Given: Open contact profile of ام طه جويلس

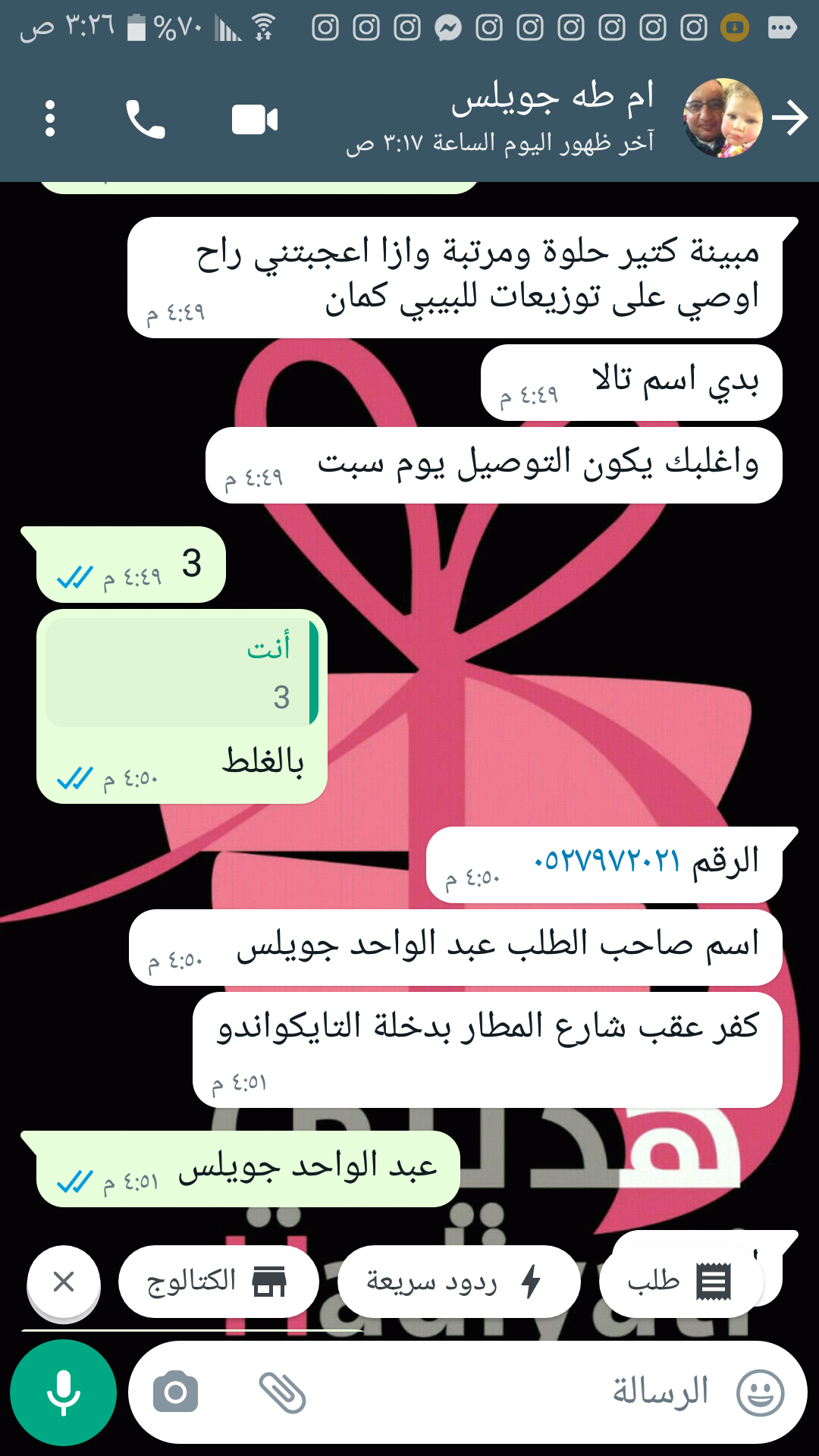Looking at the screenshot, I should coord(552,118).
